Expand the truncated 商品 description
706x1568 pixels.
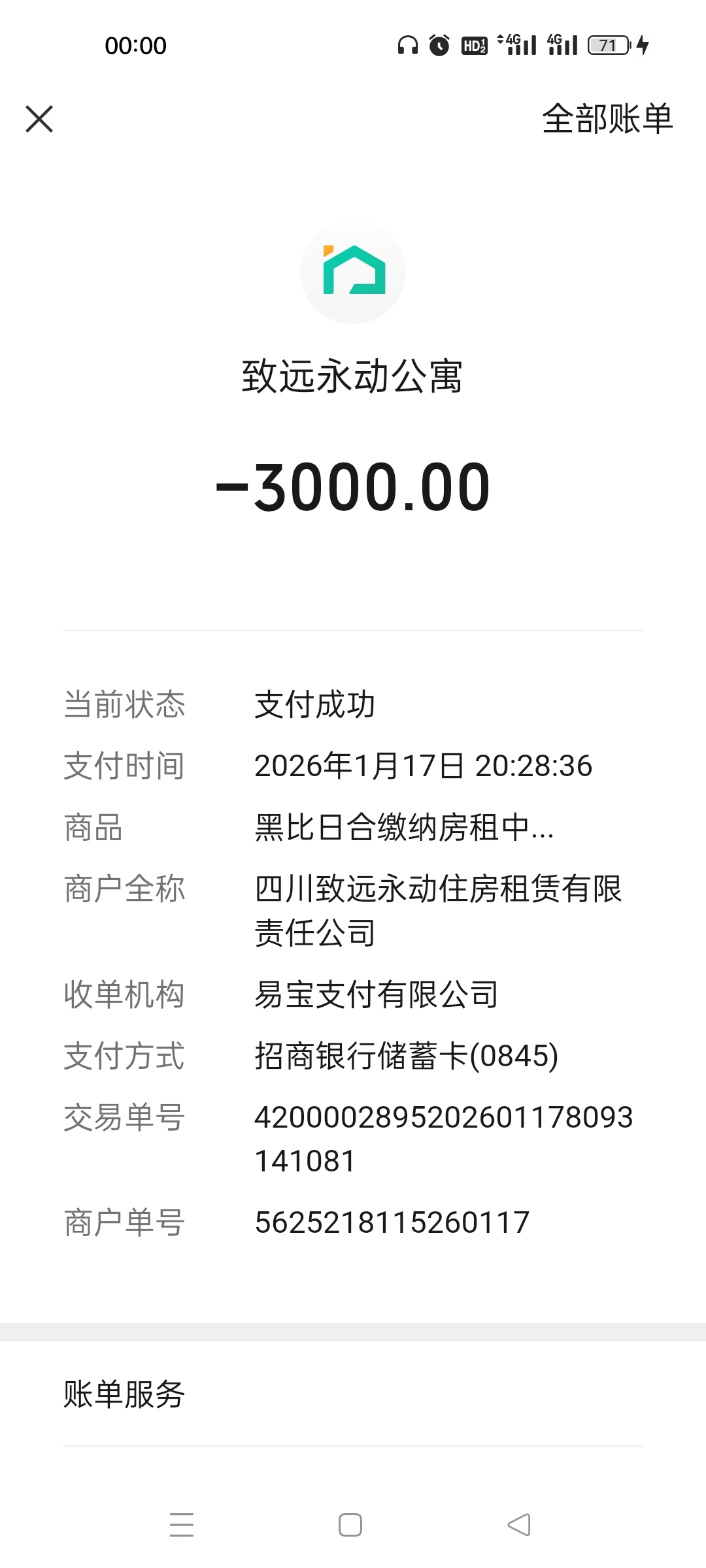404,827
